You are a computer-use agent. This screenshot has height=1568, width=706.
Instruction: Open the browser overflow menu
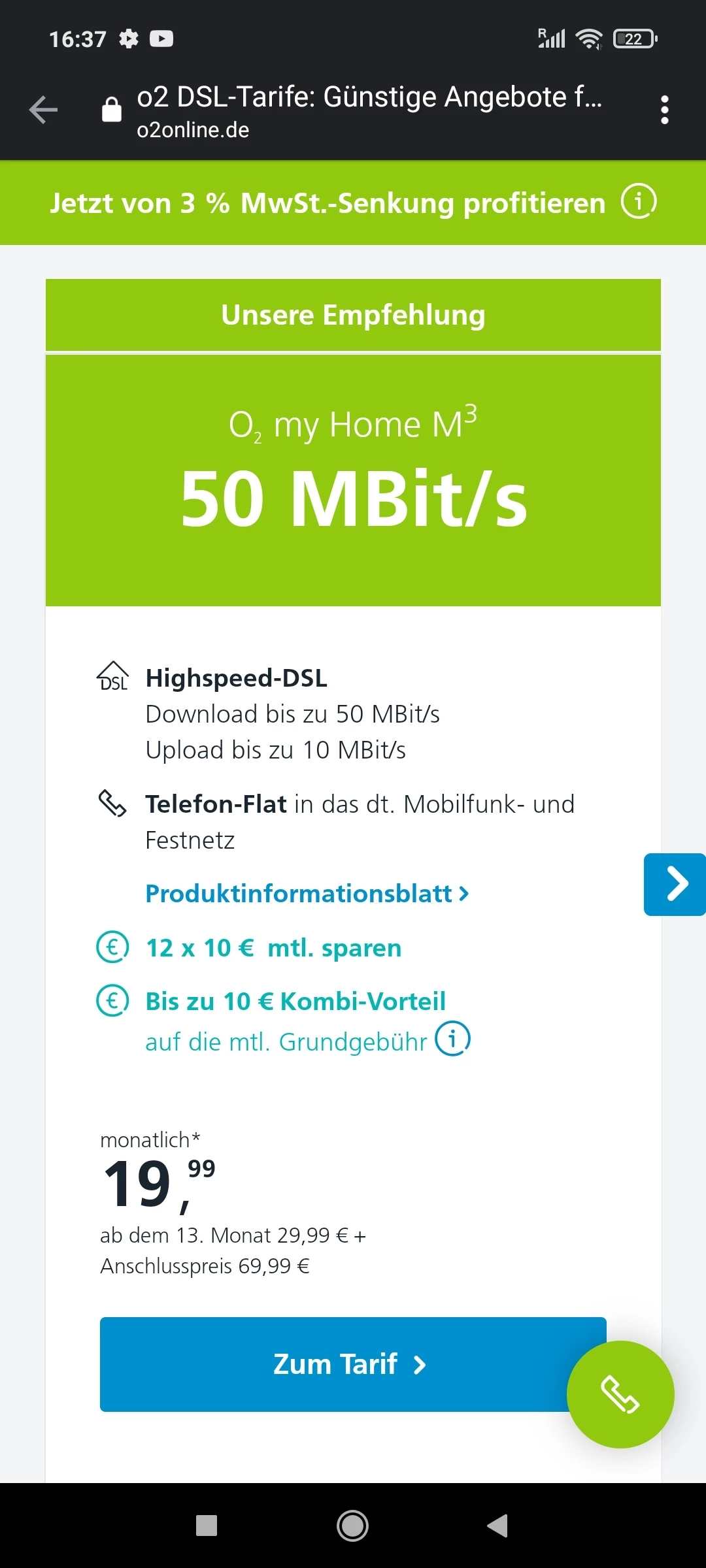665,110
